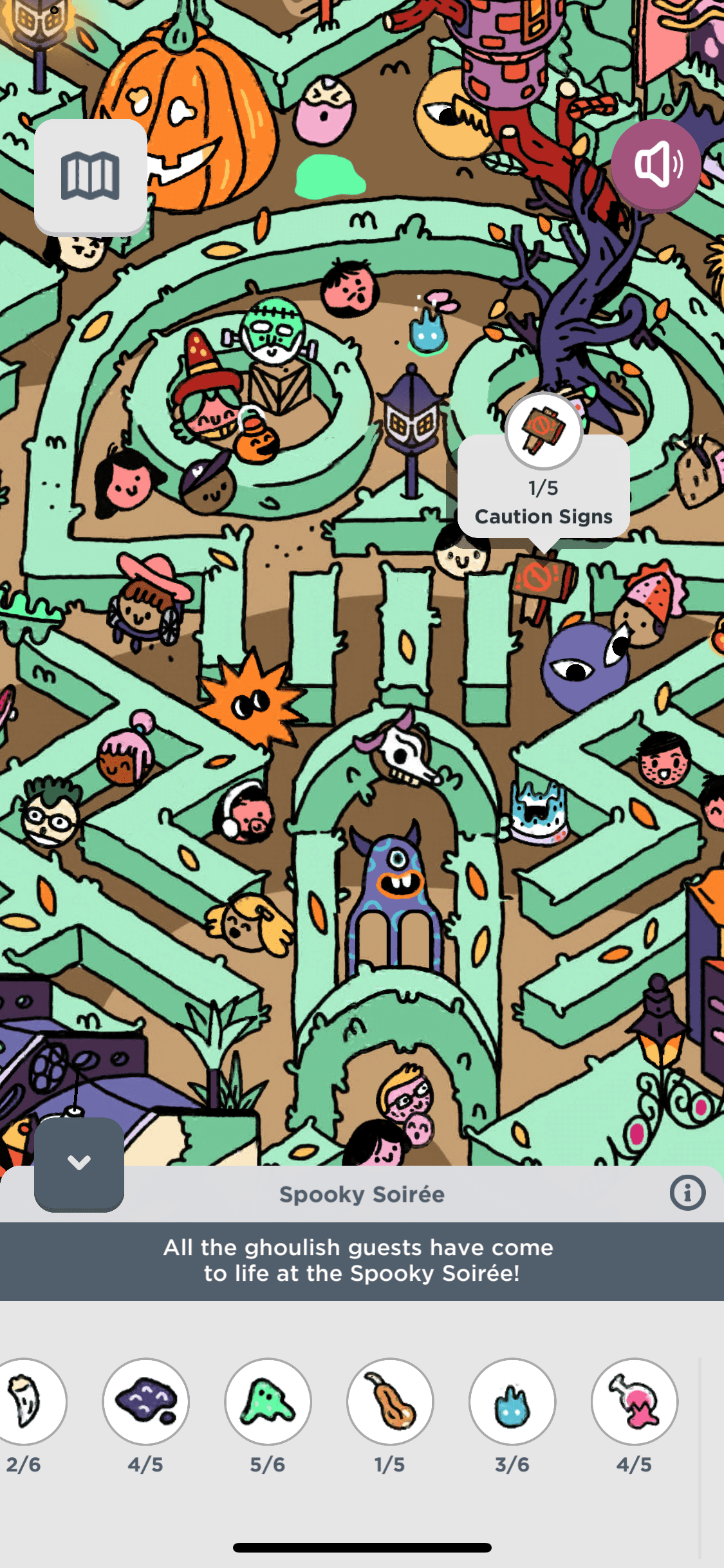This screenshot has height=1568, width=724.
Task: Select the purple puddle item 4/5
Action: pyautogui.click(x=145, y=1401)
